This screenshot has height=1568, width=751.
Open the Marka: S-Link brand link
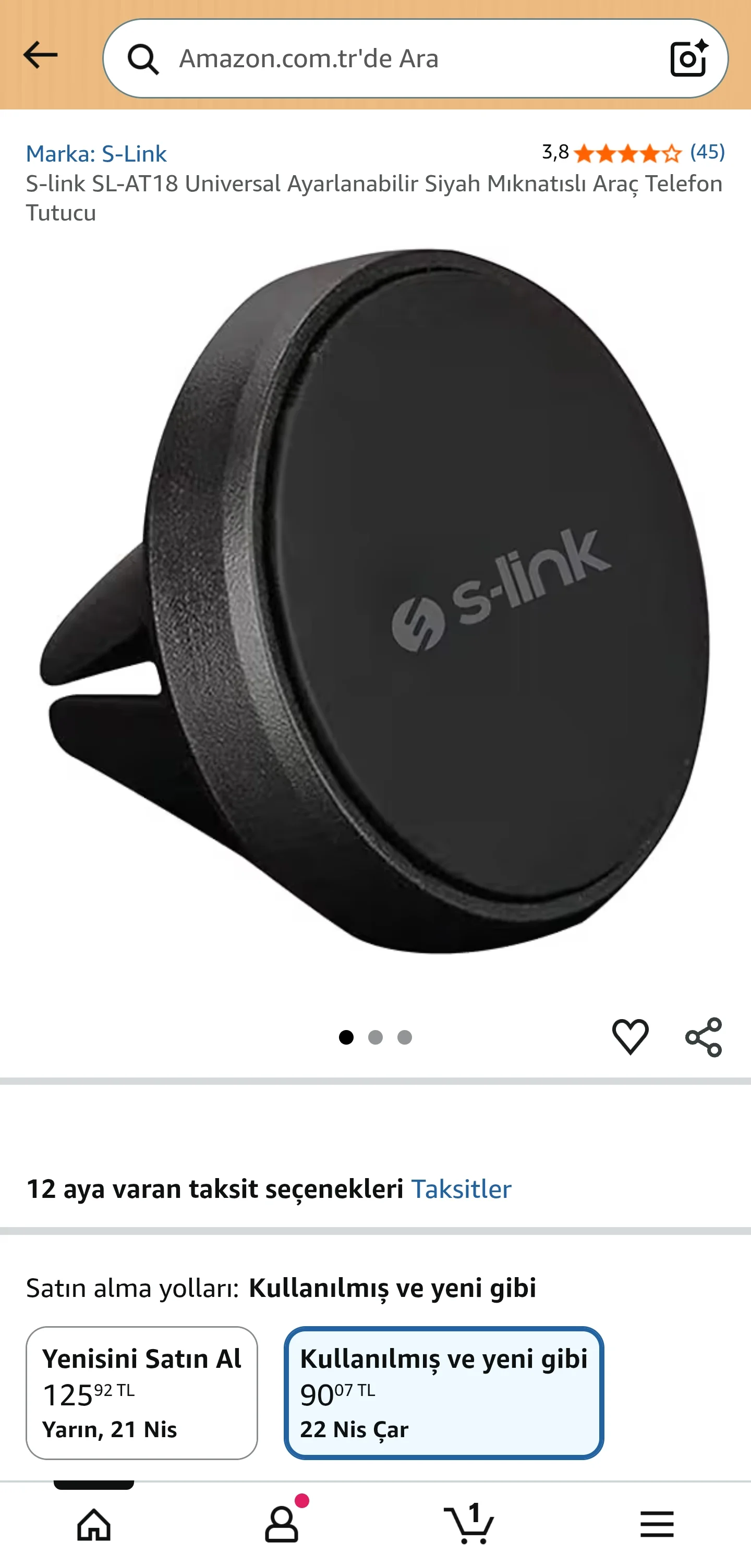96,154
